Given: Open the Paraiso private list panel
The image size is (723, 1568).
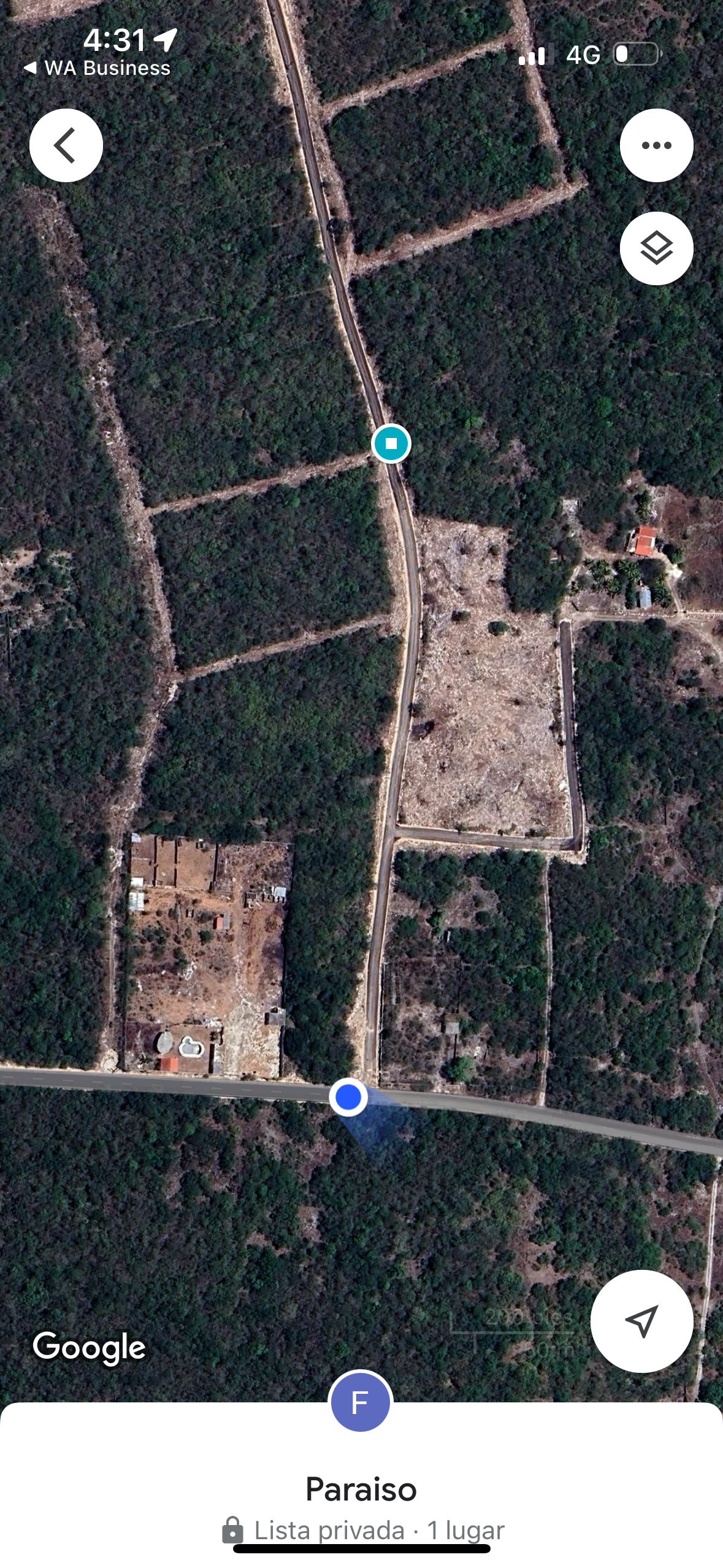Looking at the screenshot, I should (361, 1489).
